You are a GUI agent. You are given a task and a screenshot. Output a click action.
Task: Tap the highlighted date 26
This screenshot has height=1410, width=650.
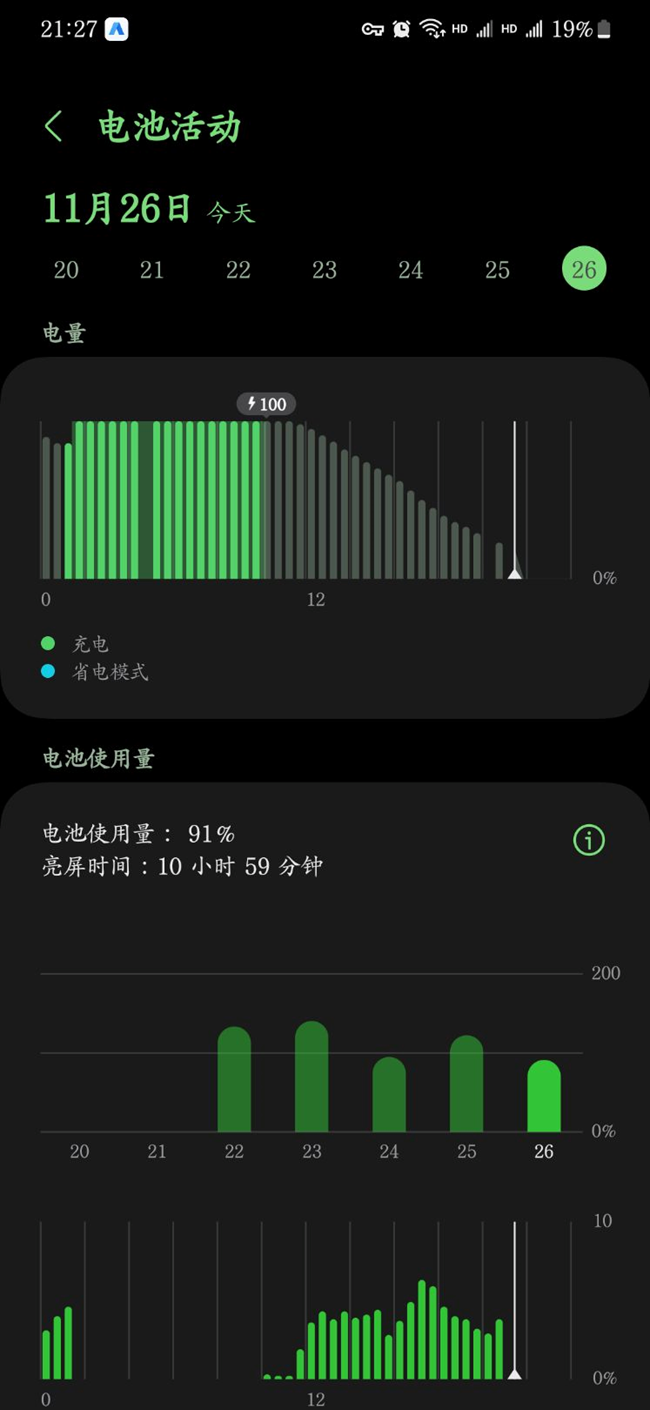(584, 269)
